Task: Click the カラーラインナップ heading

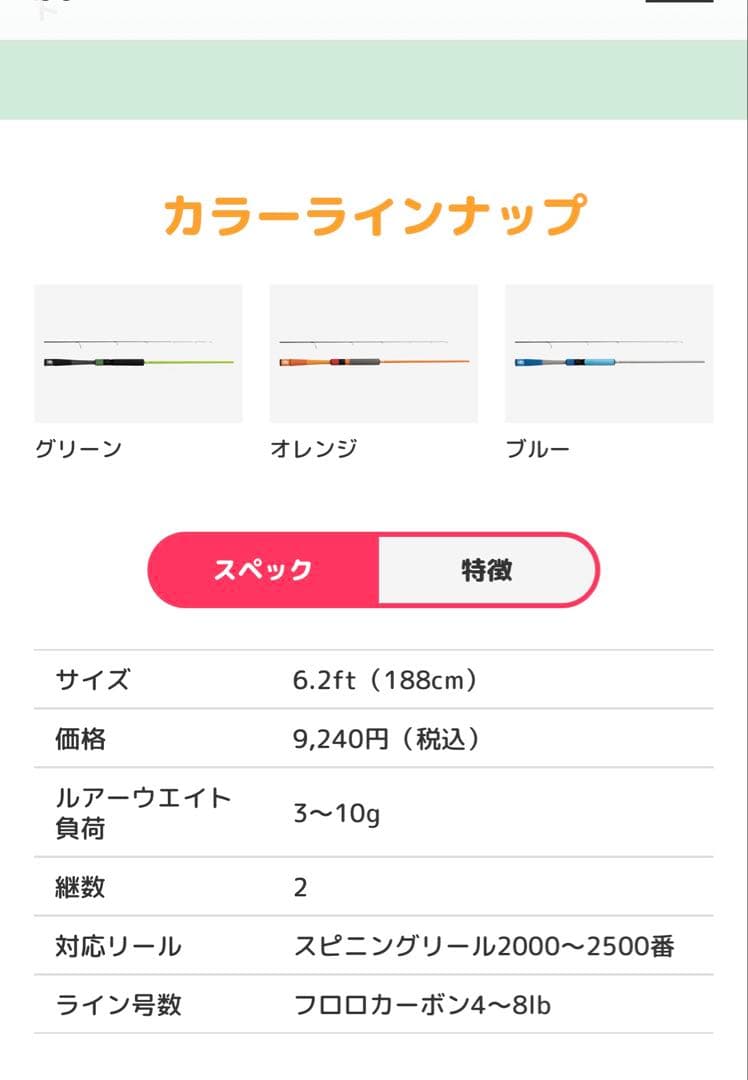Action: point(374,210)
